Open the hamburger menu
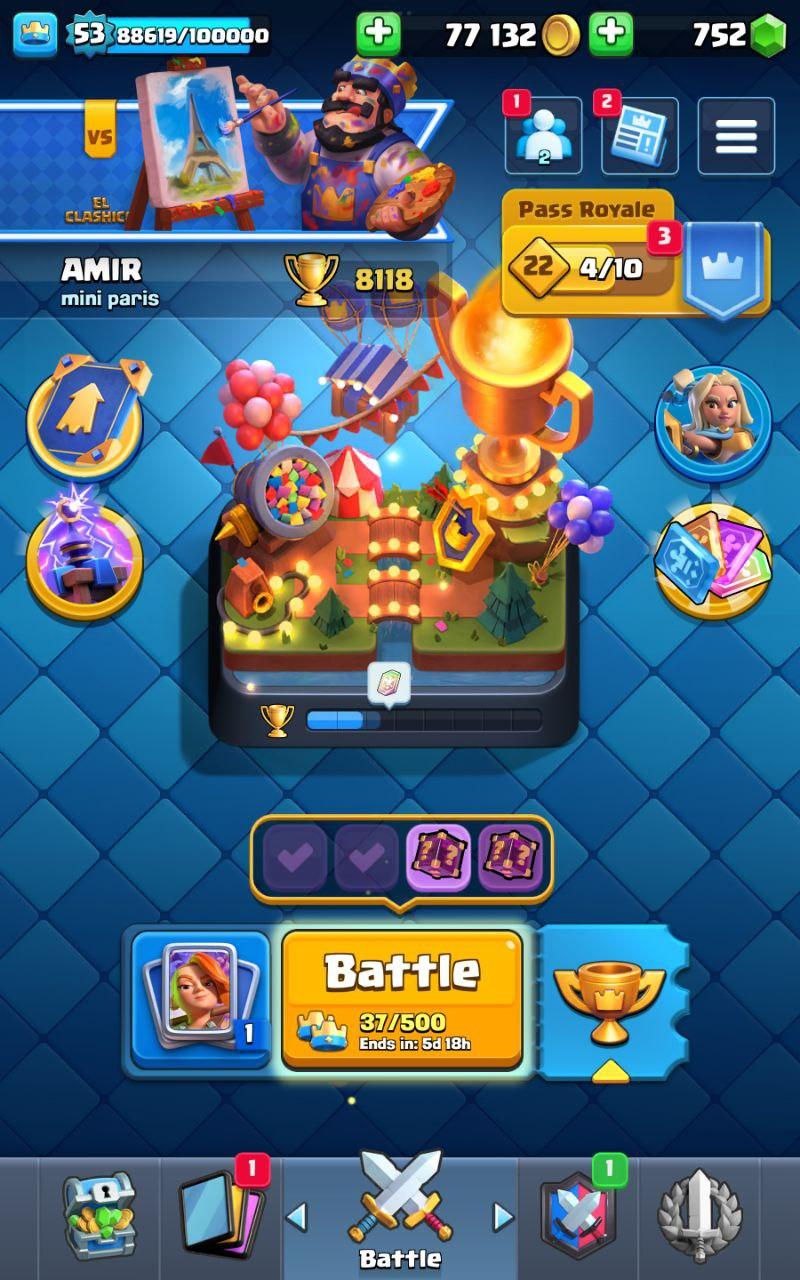This screenshot has width=800, height=1280. click(736, 137)
